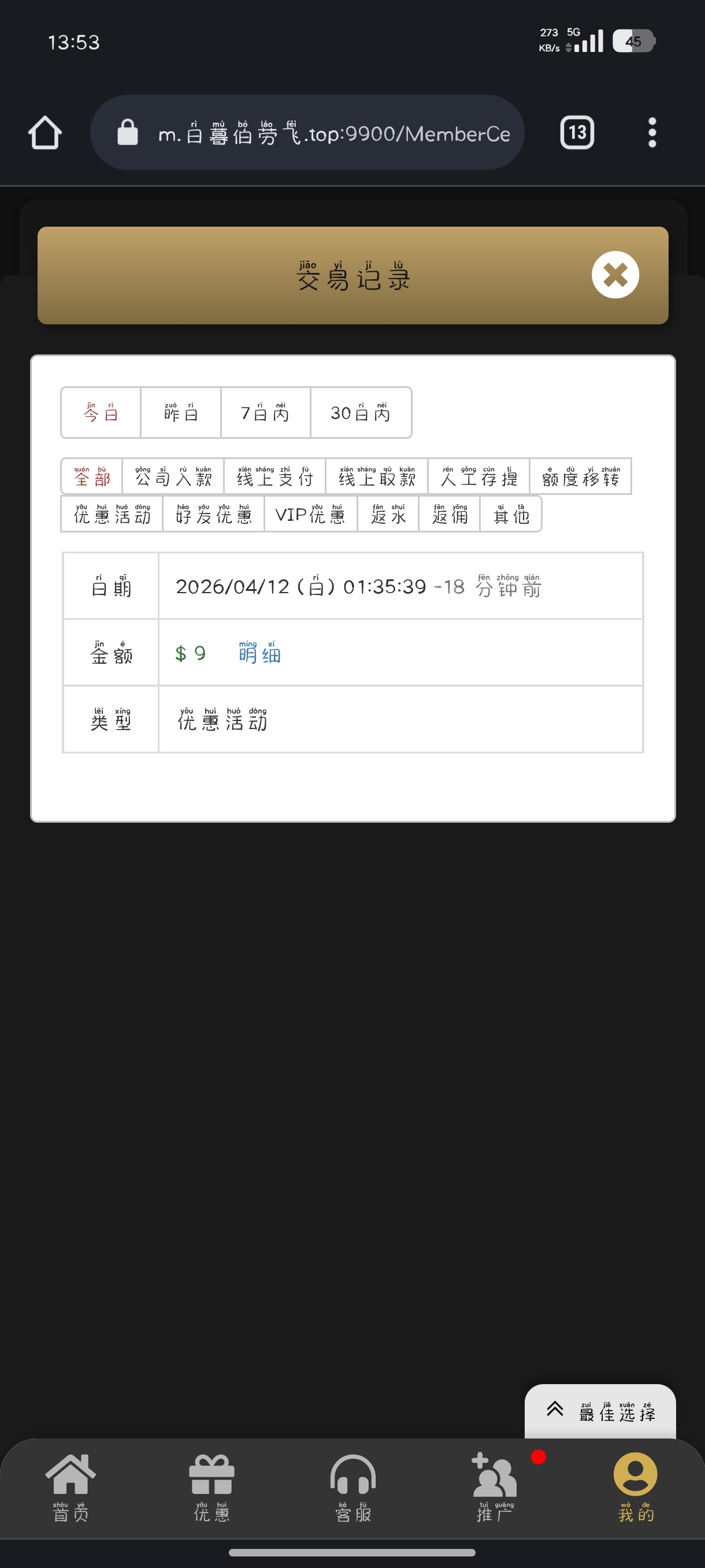Switch to the 7日内 filter
This screenshot has height=1568, width=705.
(265, 413)
